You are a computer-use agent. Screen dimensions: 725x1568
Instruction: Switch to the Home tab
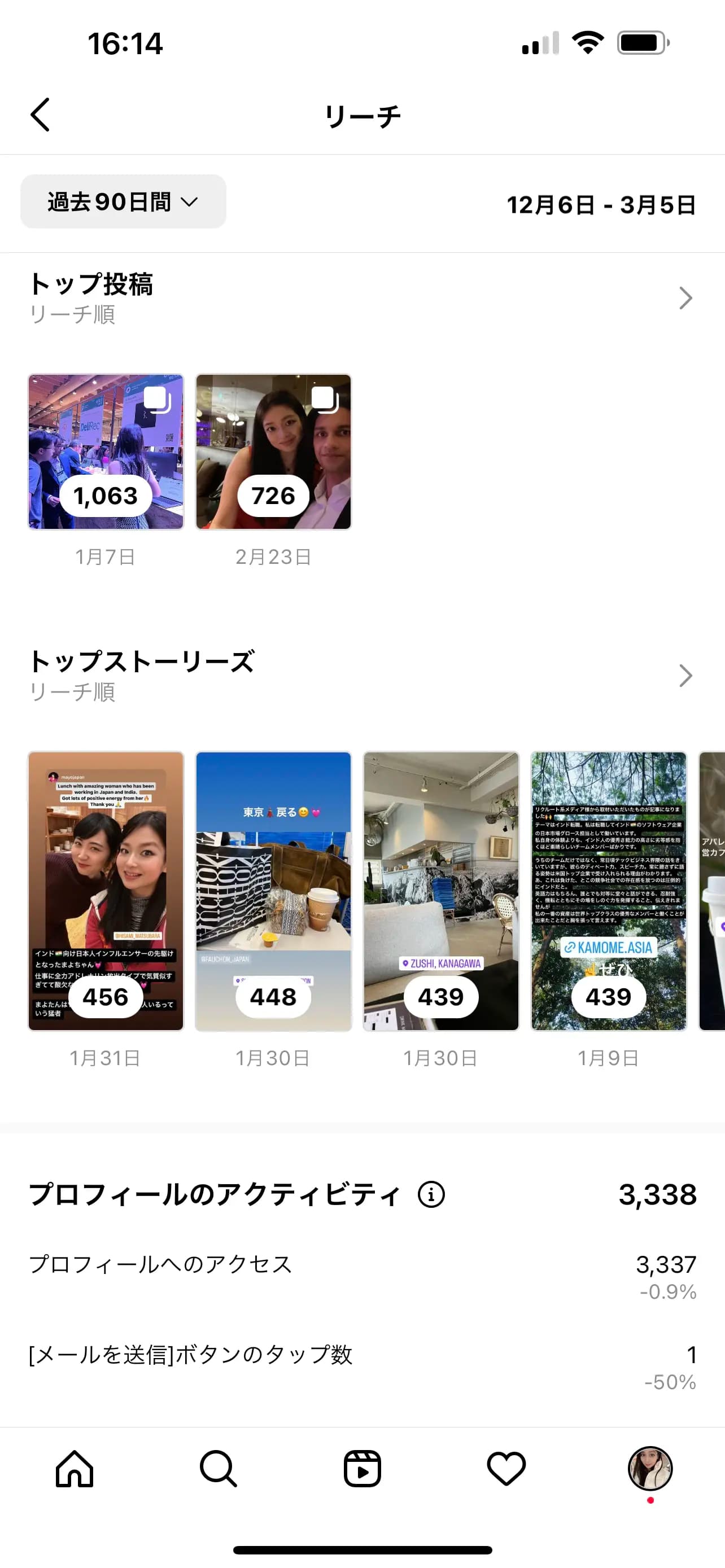[75, 1468]
